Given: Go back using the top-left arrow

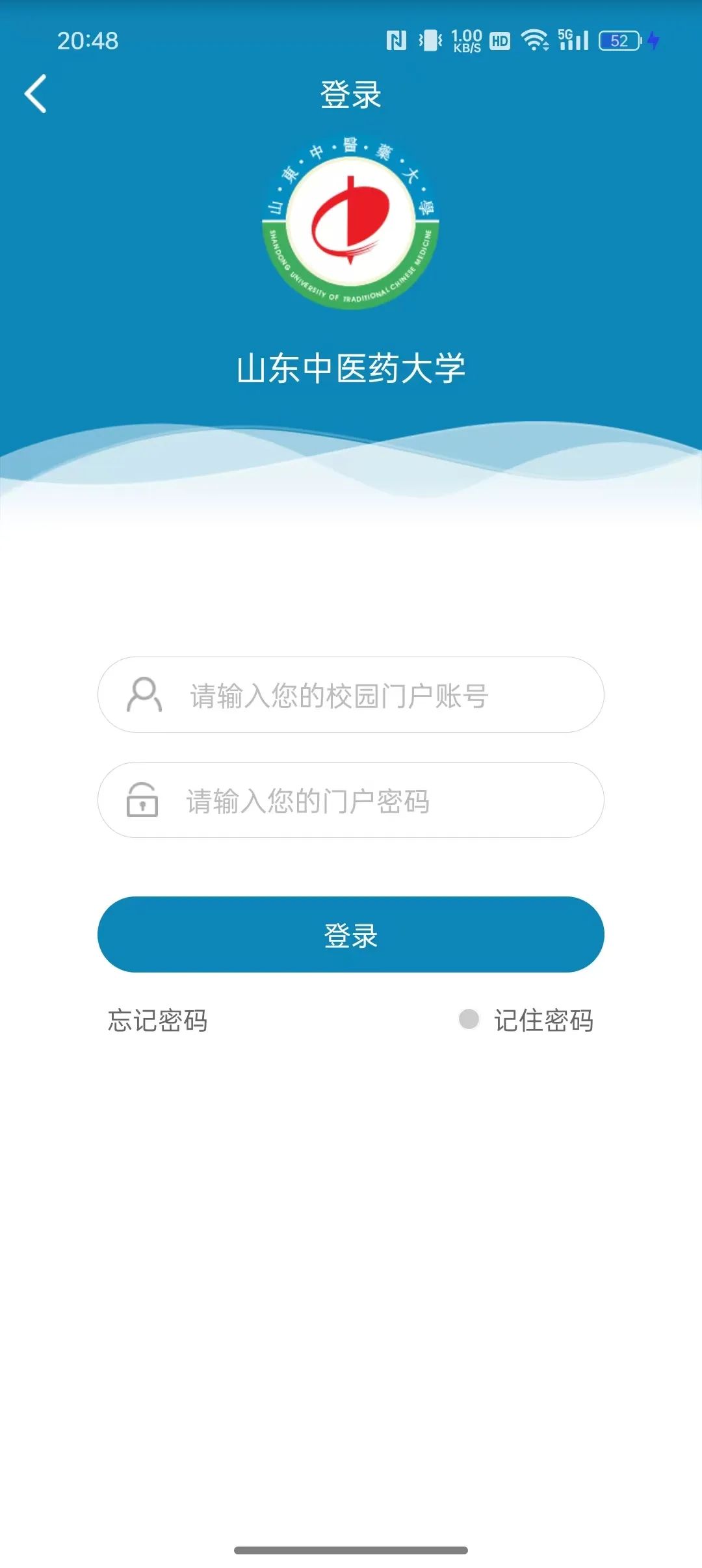Looking at the screenshot, I should [x=36, y=94].
